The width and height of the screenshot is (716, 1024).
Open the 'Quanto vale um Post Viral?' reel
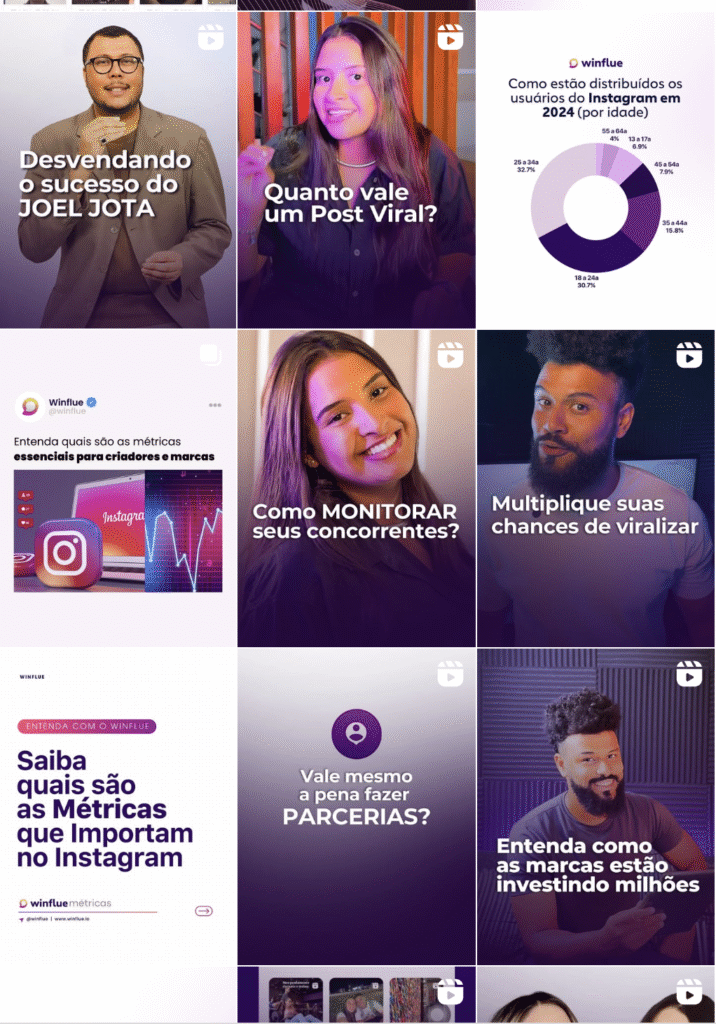coord(356,170)
